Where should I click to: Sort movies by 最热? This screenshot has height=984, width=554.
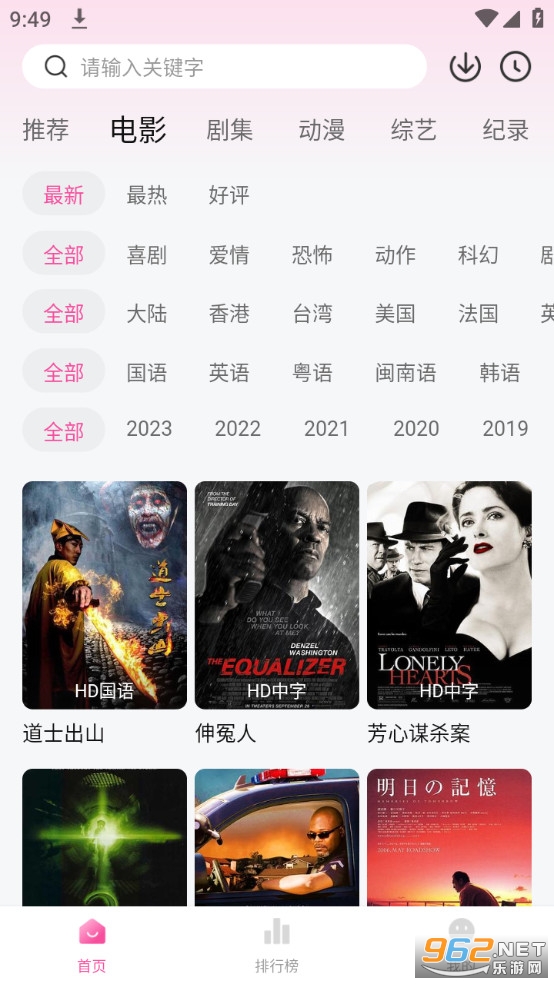pyautogui.click(x=147, y=195)
